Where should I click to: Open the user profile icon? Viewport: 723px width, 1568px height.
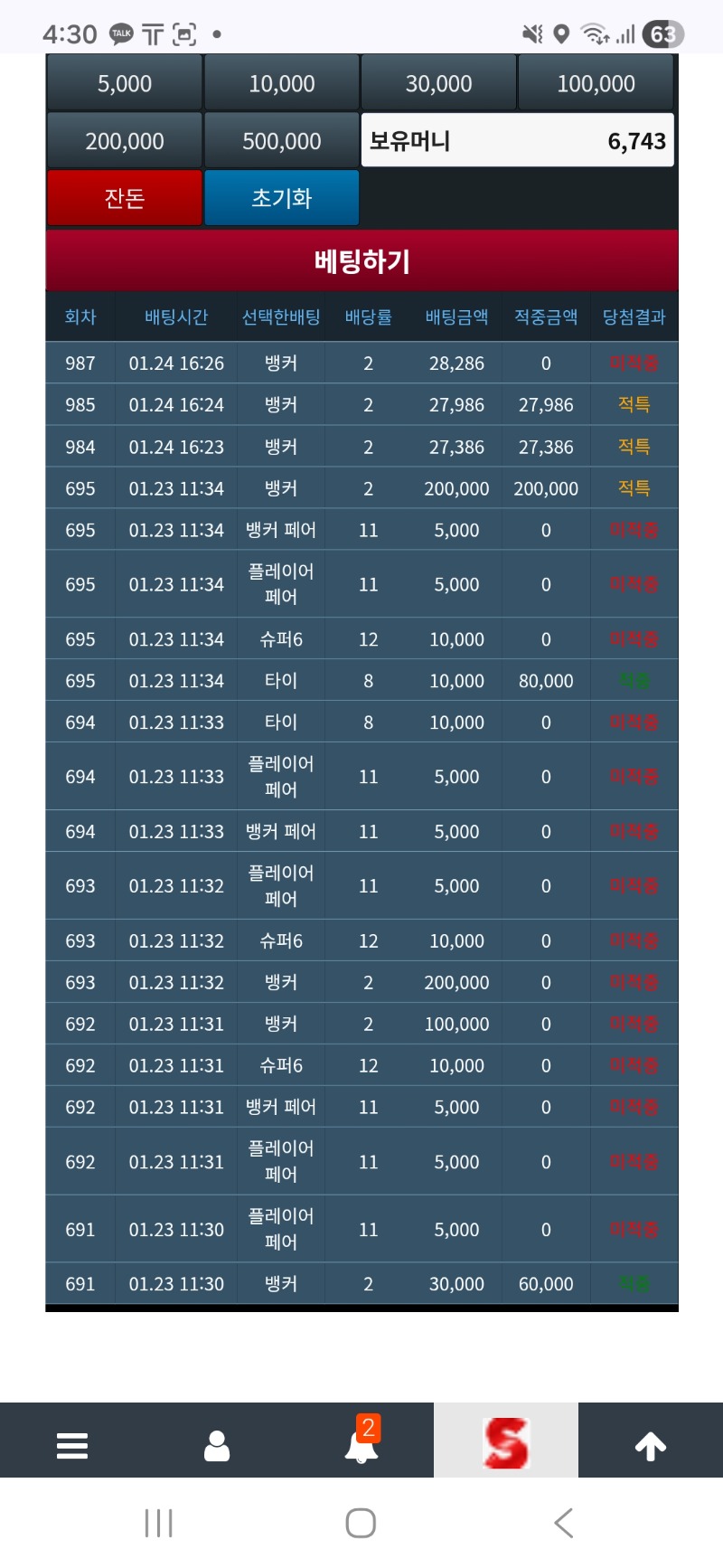tap(217, 1445)
